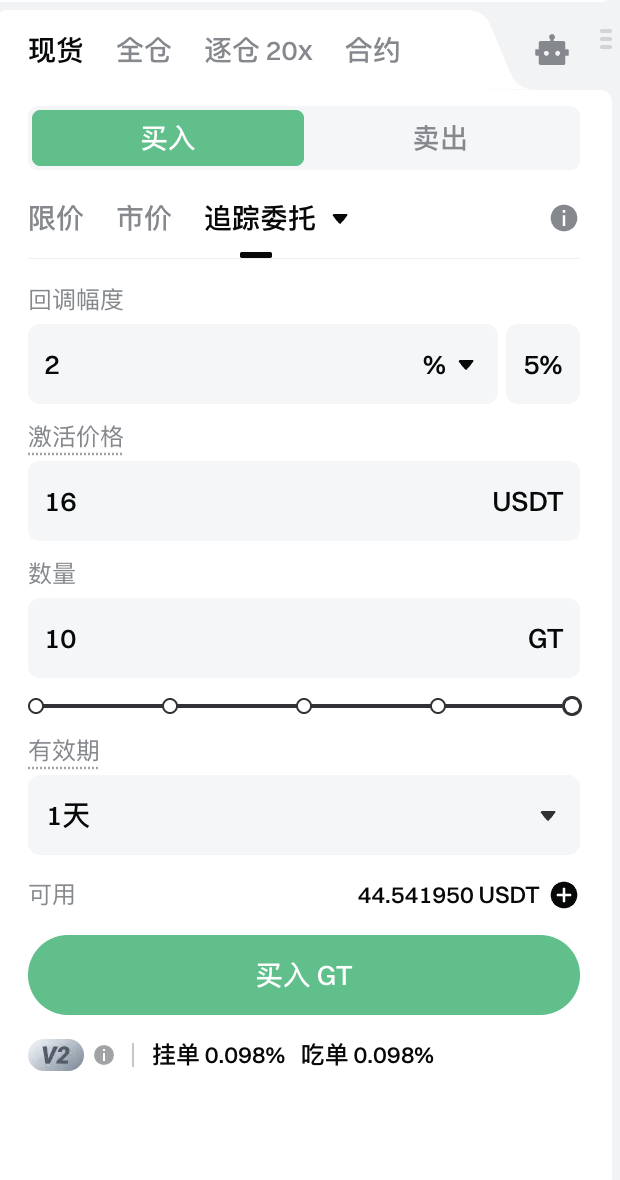620x1180 pixels.
Task: Select the 买入 buy option
Action: coord(168,138)
